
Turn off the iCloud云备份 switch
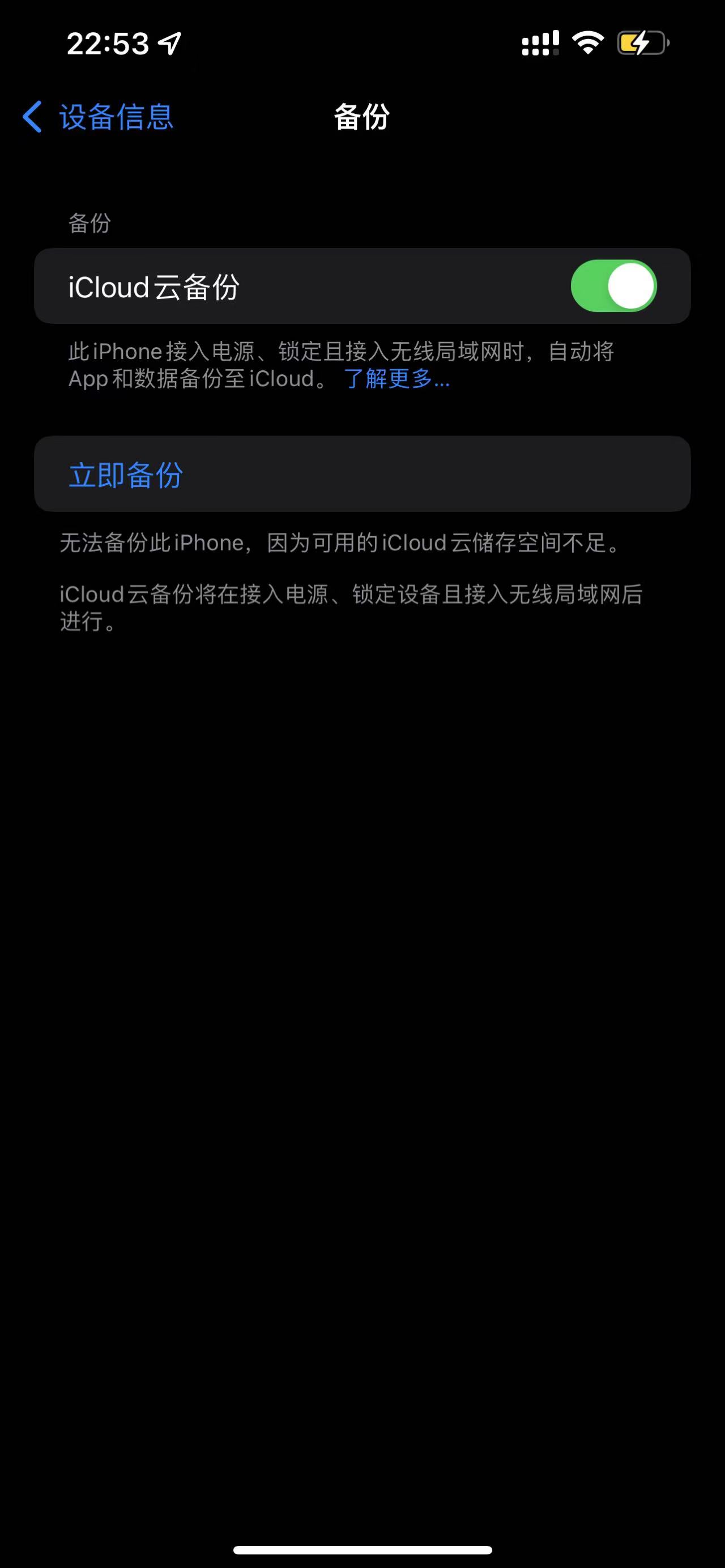(613, 286)
